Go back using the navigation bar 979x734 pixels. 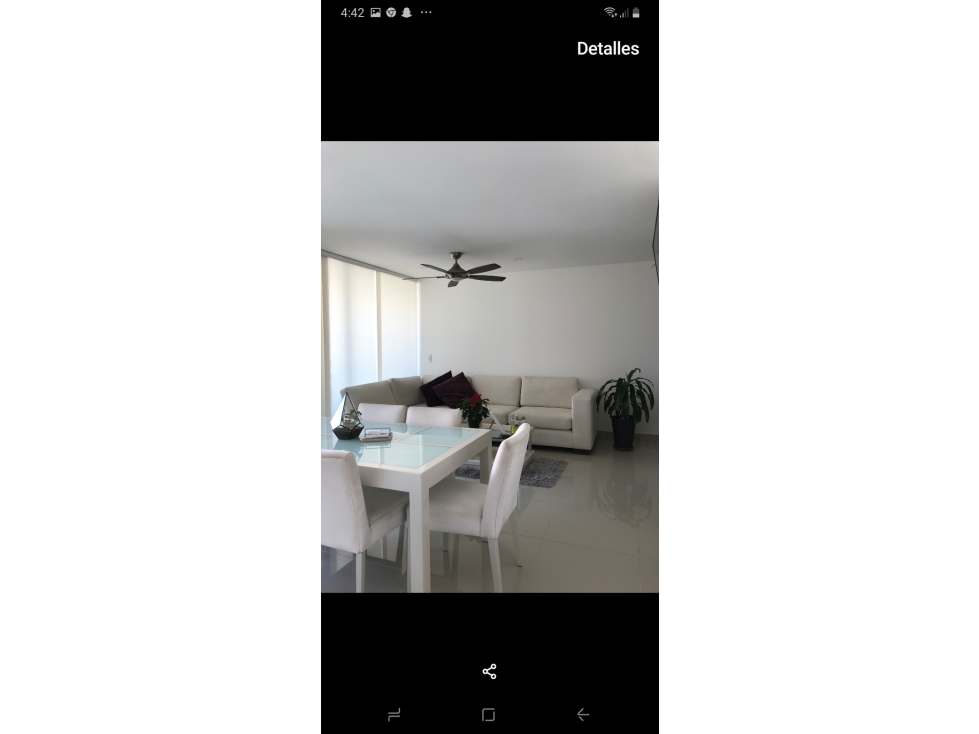pyautogui.click(x=583, y=714)
